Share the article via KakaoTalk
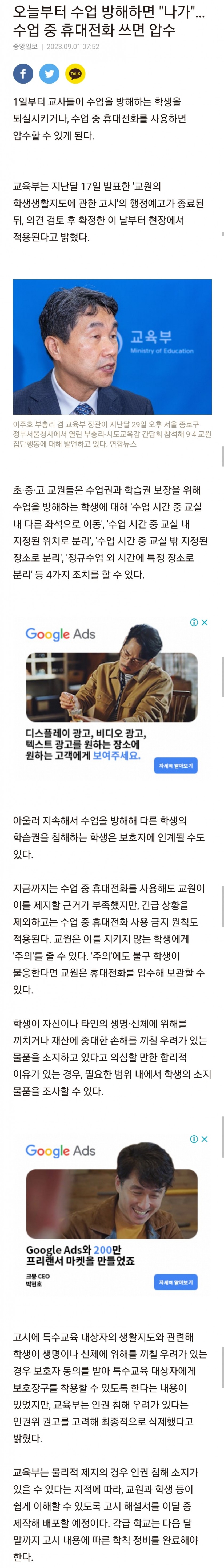 click(x=75, y=74)
